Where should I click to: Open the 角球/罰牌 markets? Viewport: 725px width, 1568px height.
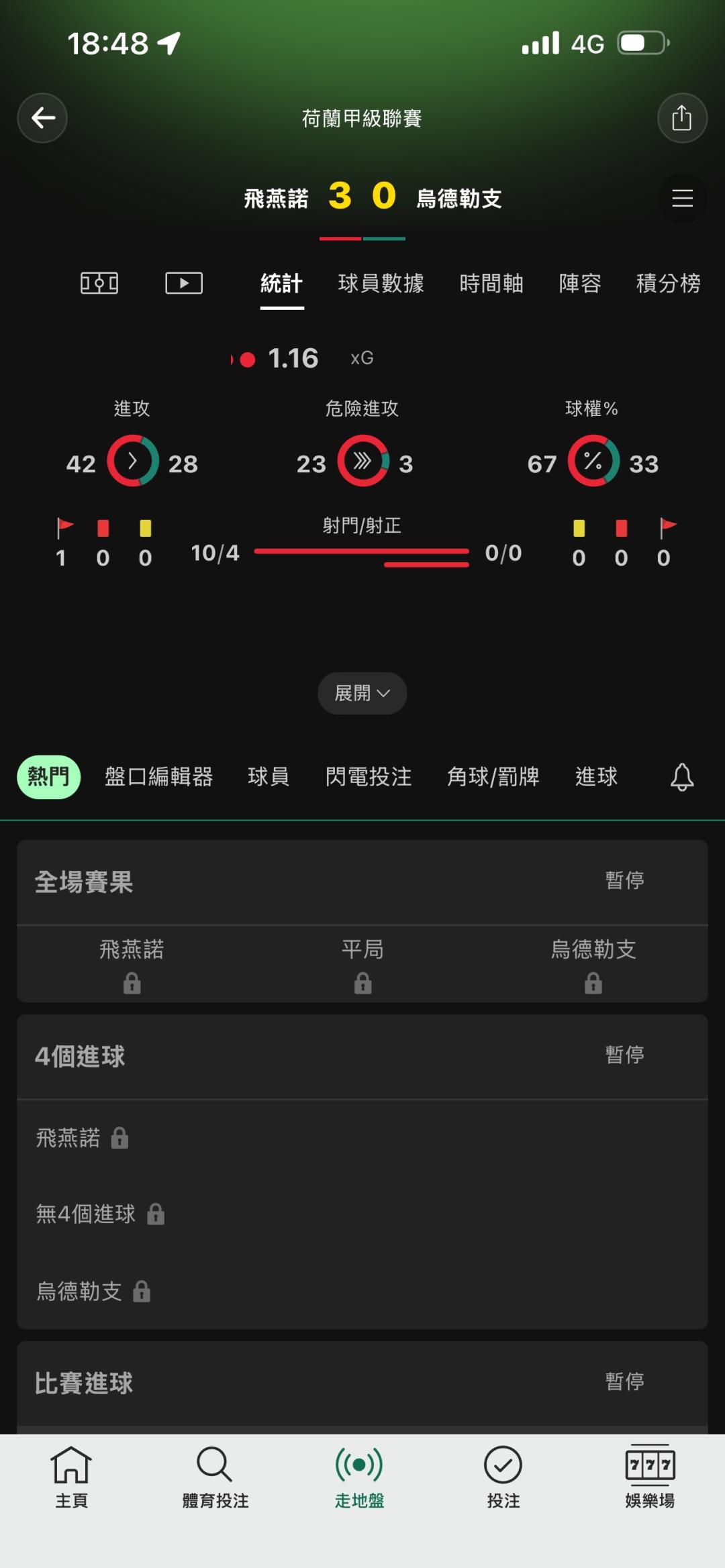pyautogui.click(x=493, y=777)
